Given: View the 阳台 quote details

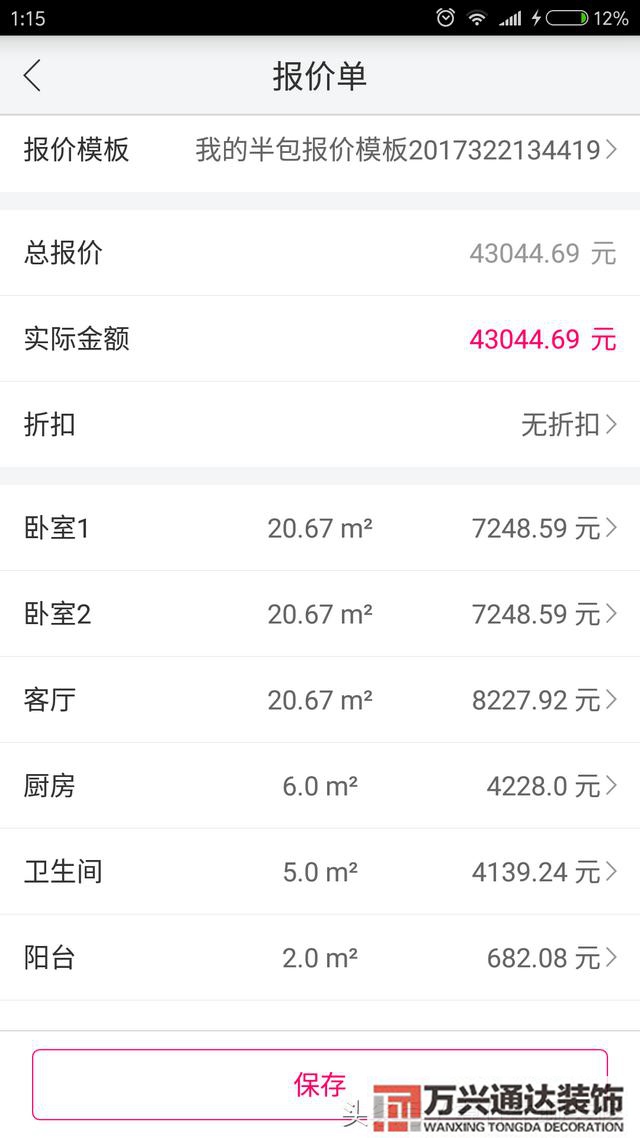Looking at the screenshot, I should pos(320,958).
